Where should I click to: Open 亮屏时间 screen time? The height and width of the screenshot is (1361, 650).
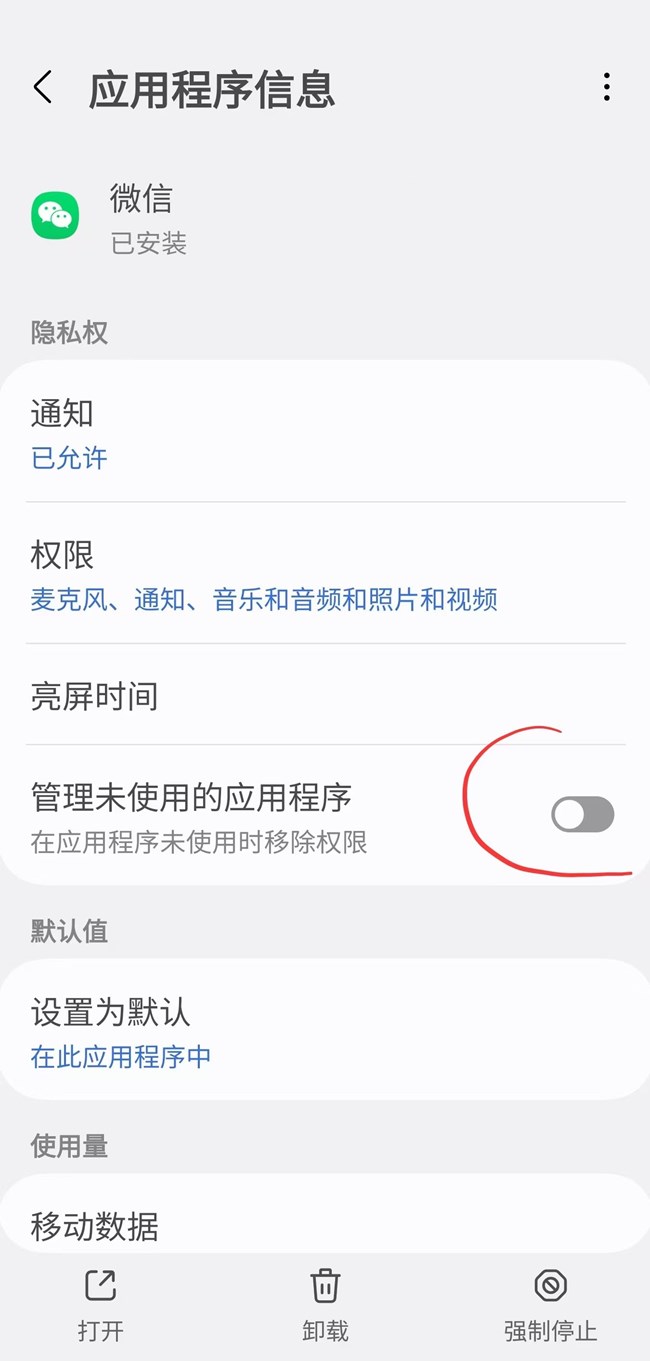[x=325, y=696]
